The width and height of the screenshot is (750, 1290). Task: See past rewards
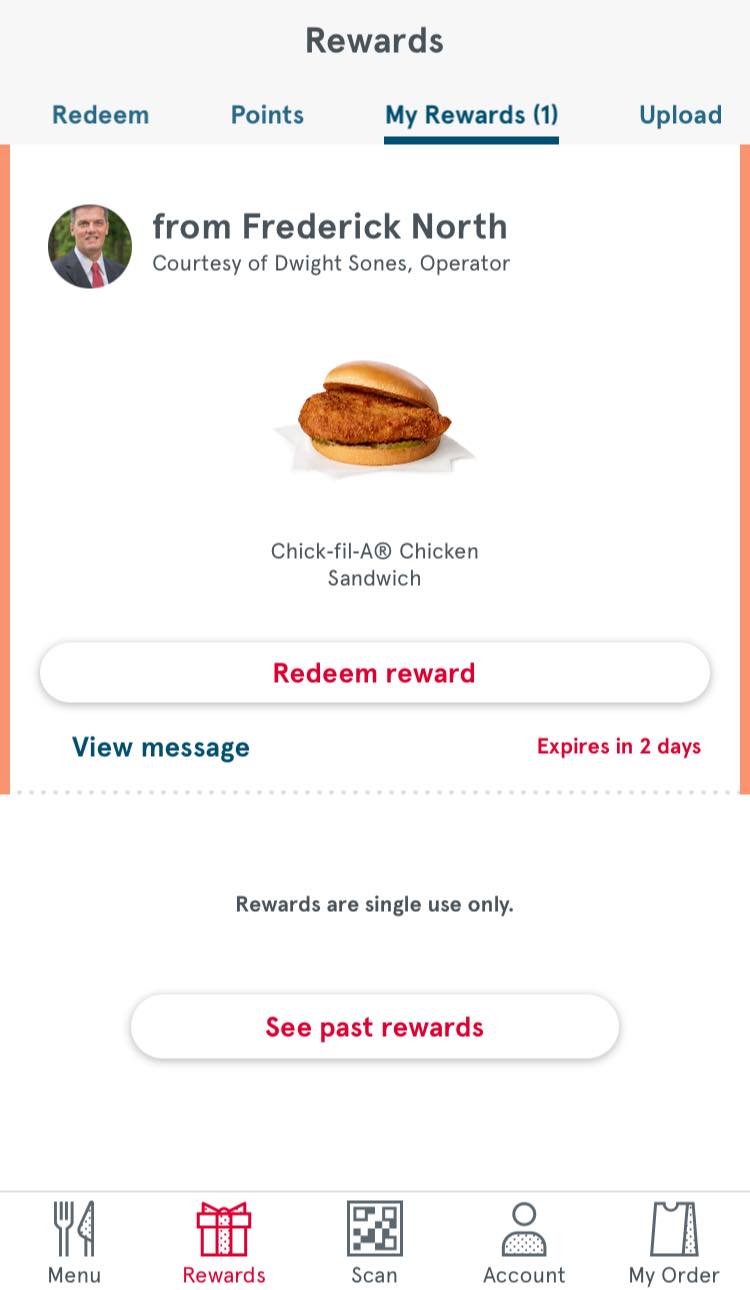pyautogui.click(x=374, y=1027)
